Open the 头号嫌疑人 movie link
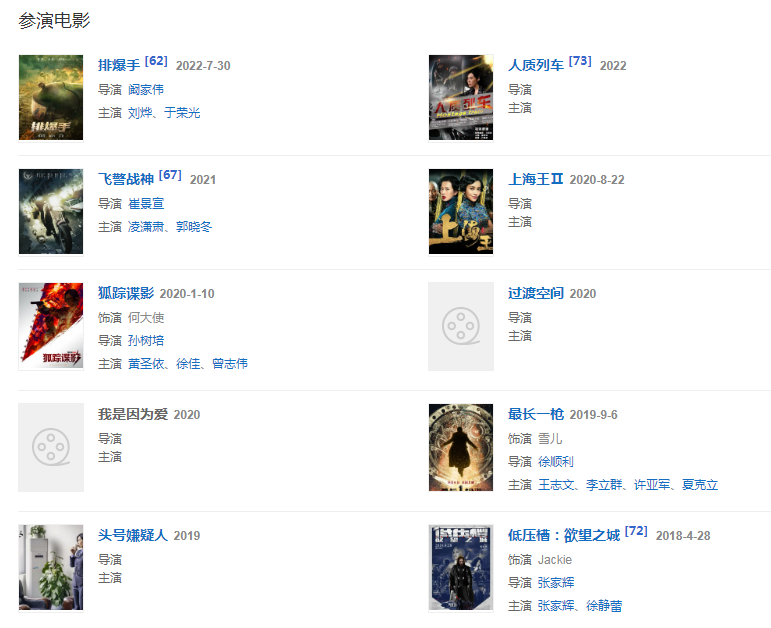Screen dimensions: 771x628 [x=133, y=536]
